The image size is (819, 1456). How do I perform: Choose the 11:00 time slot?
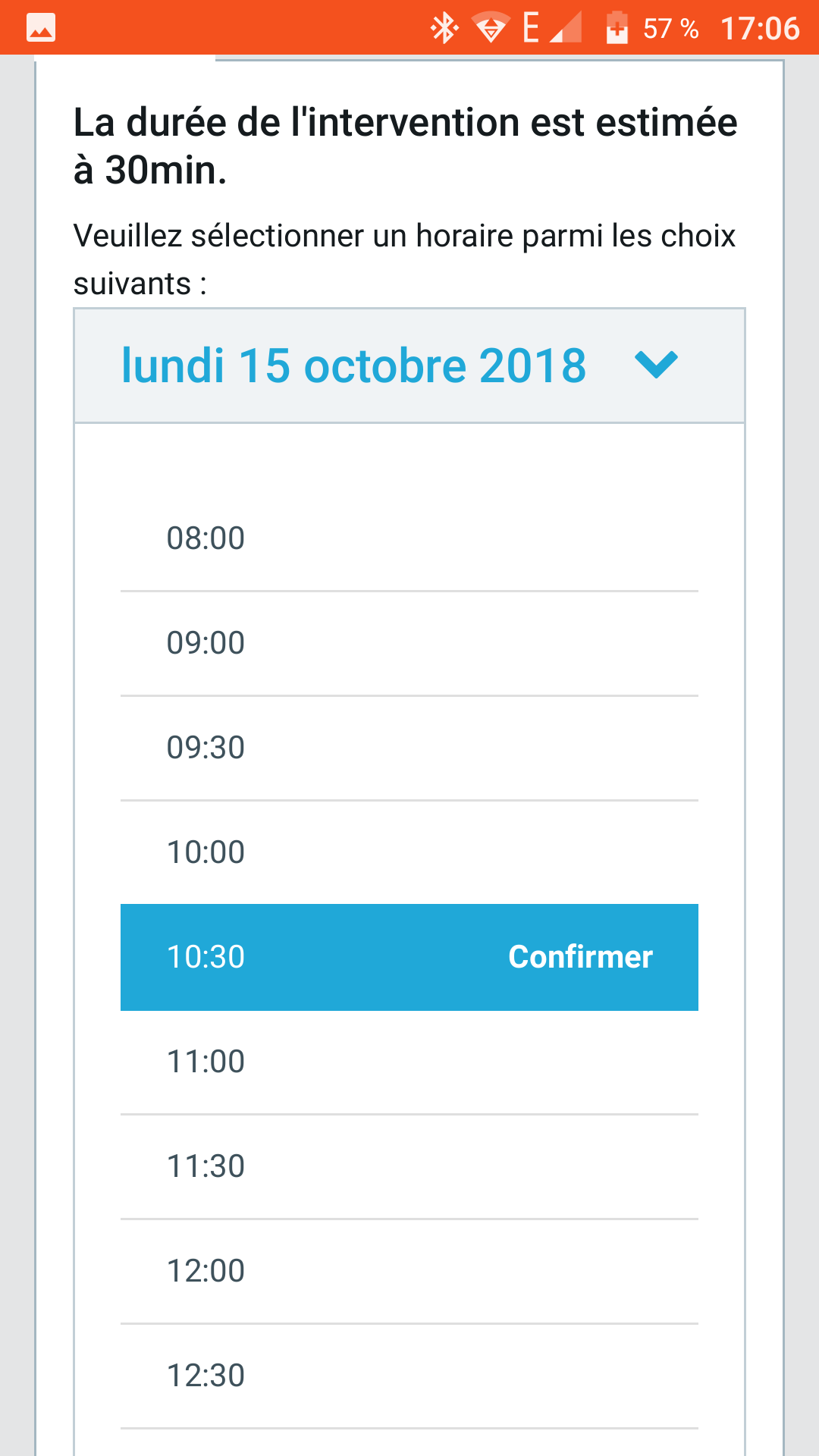pyautogui.click(x=409, y=1062)
